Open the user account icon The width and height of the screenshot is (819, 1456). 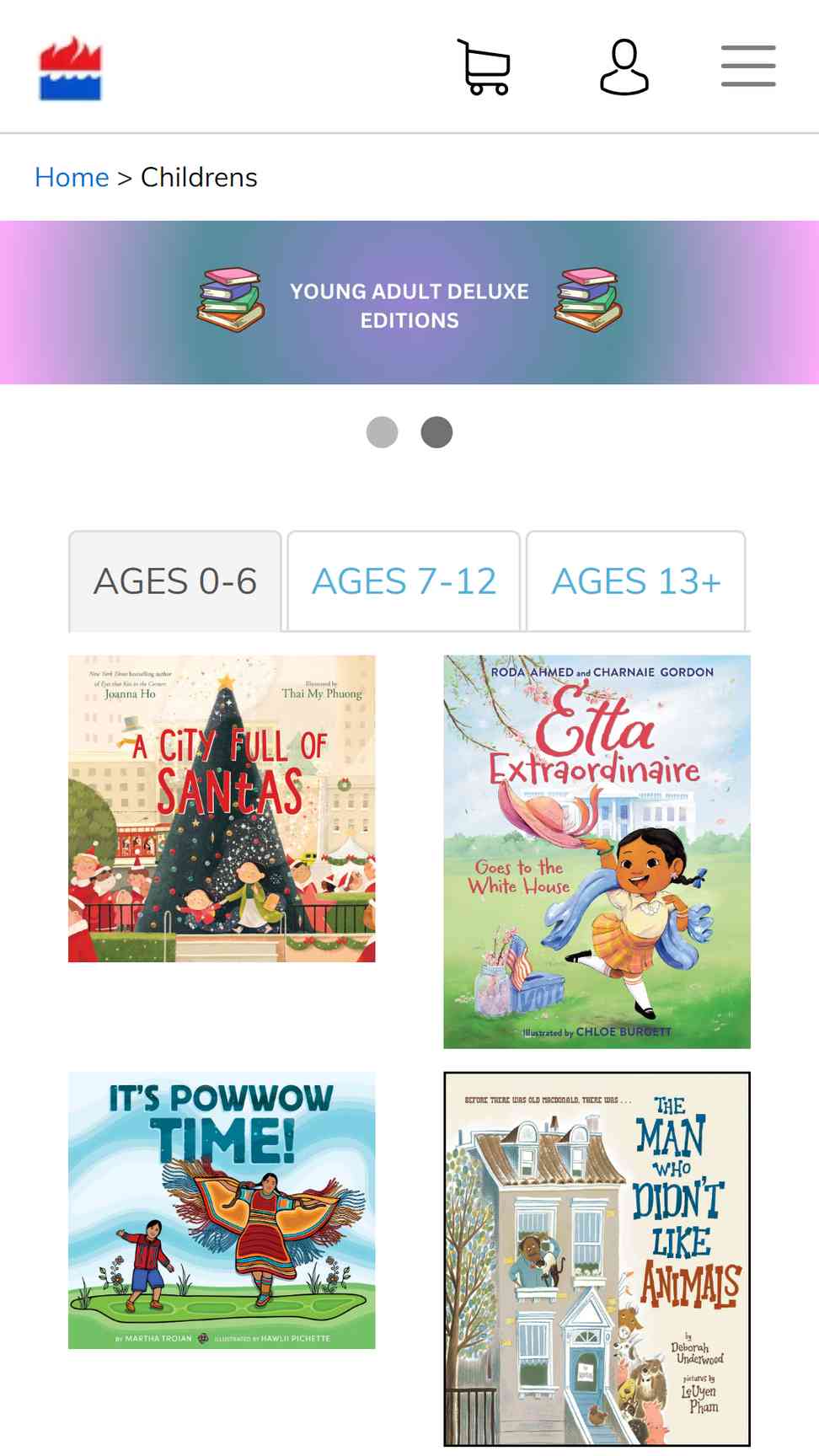pyautogui.click(x=624, y=67)
